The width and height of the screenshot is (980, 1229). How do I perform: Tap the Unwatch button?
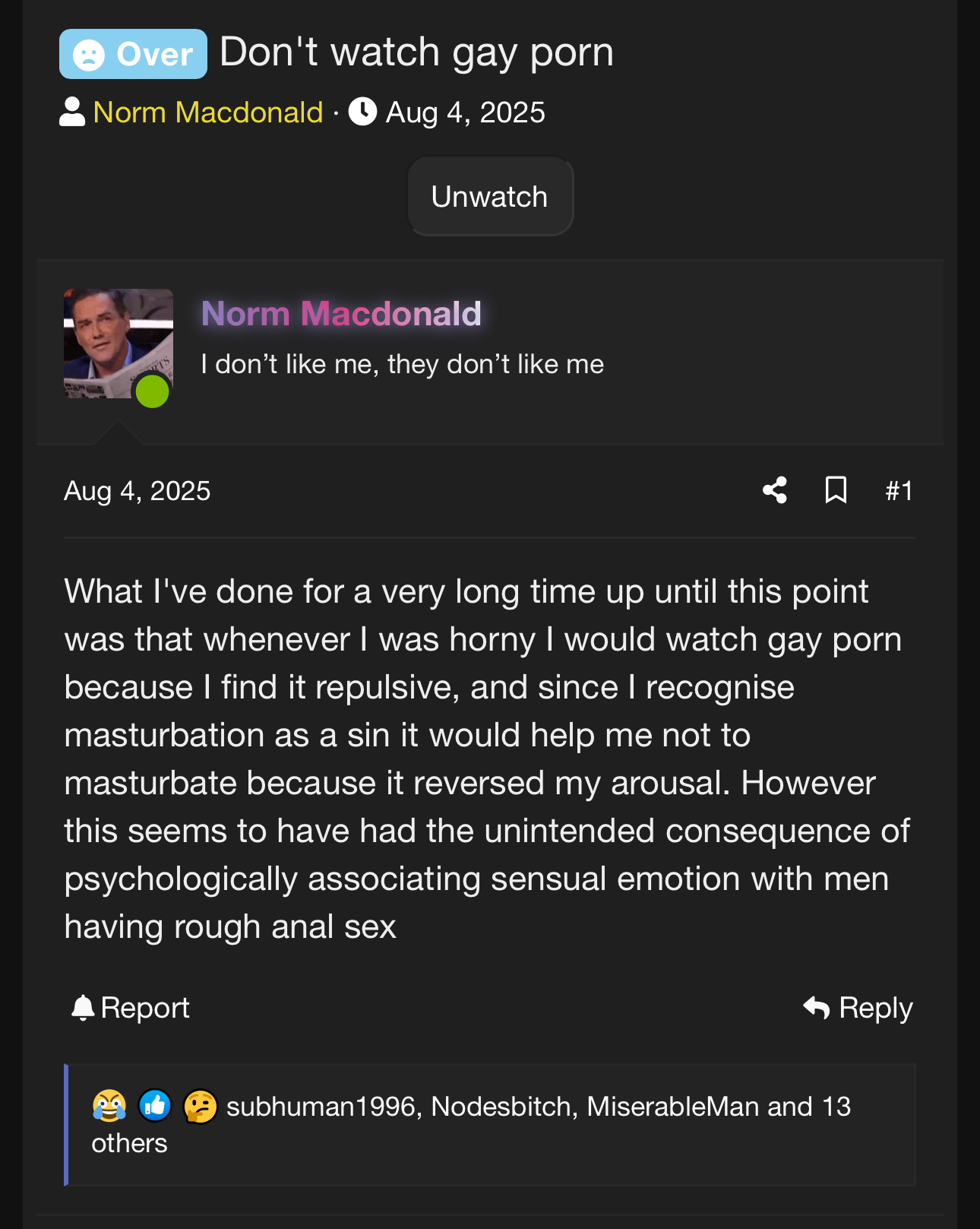pos(490,197)
